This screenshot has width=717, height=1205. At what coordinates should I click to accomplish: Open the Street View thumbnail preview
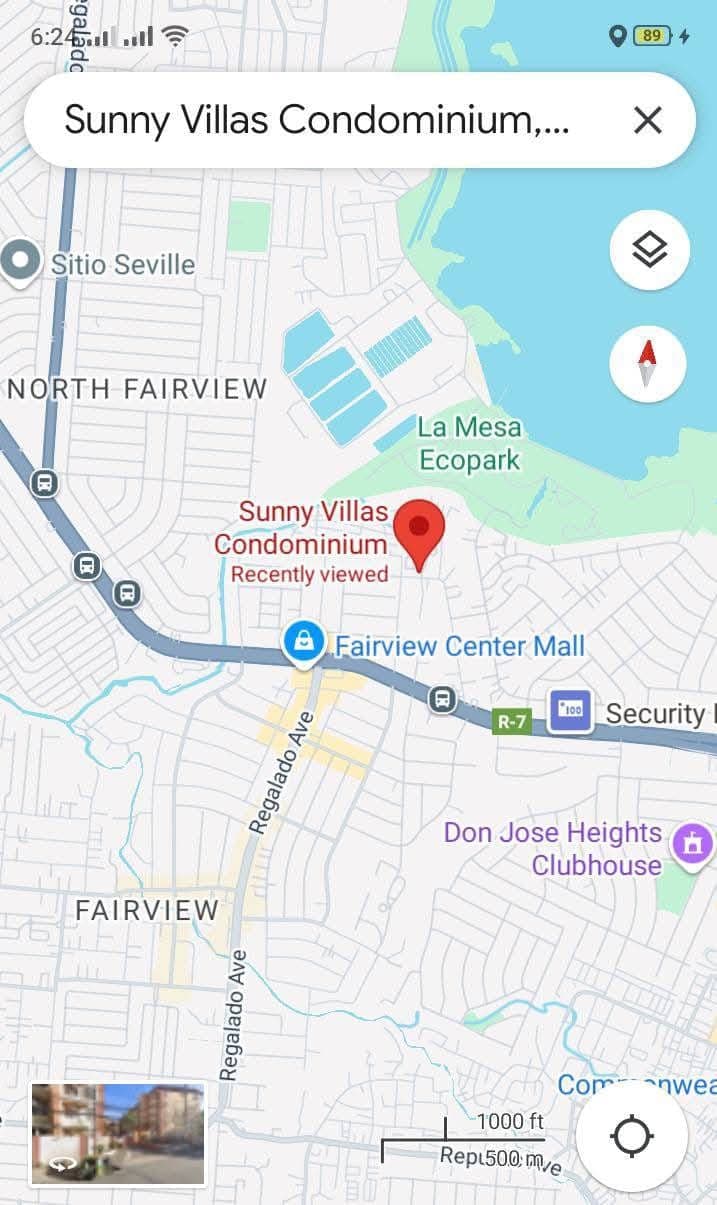tap(118, 1134)
